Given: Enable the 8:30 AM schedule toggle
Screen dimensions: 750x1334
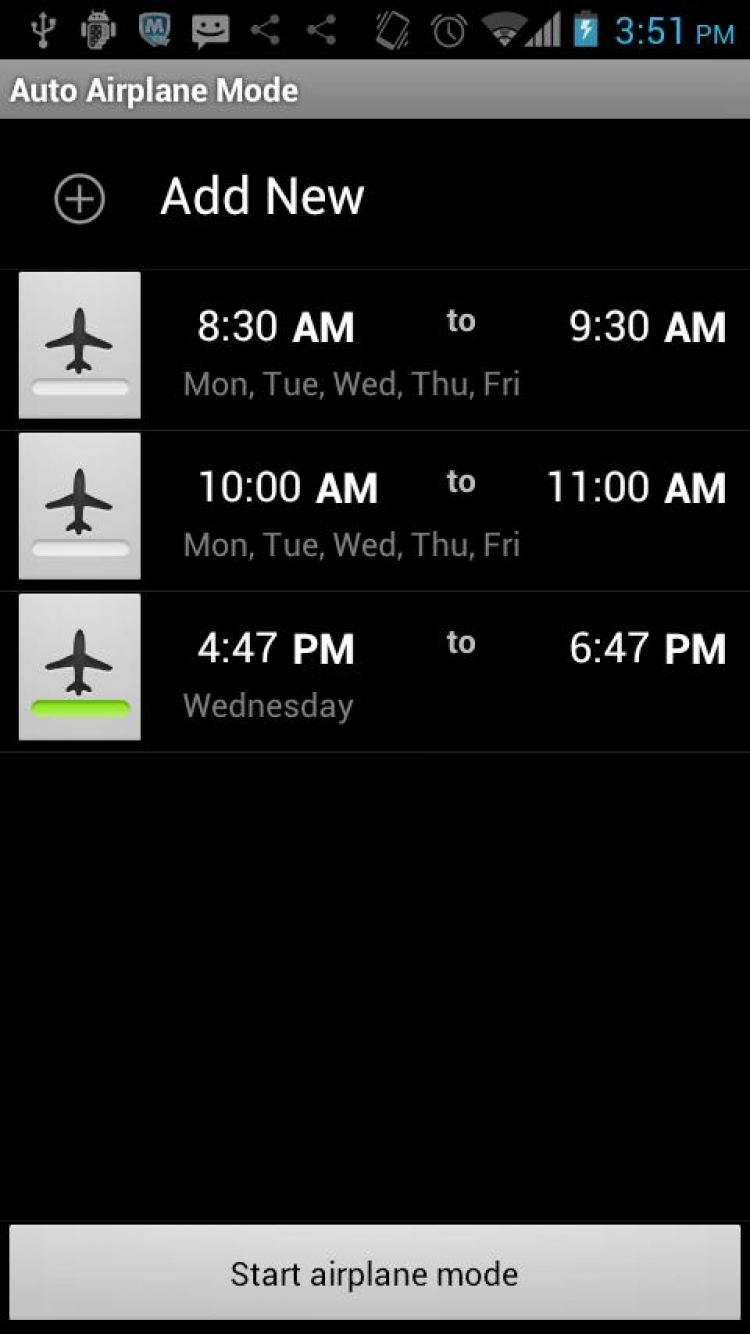Looking at the screenshot, I should point(79,345).
